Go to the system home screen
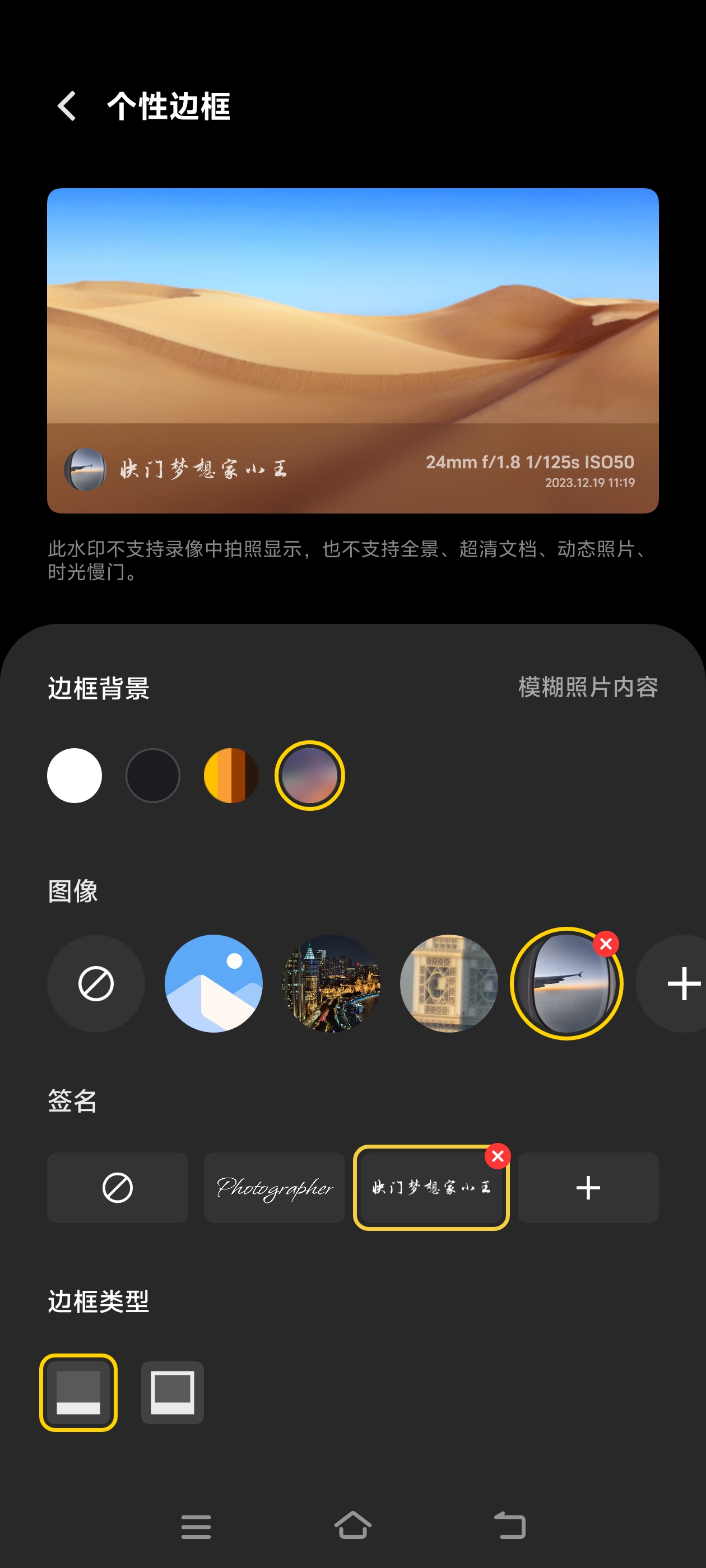The image size is (706, 1568). point(352,1525)
